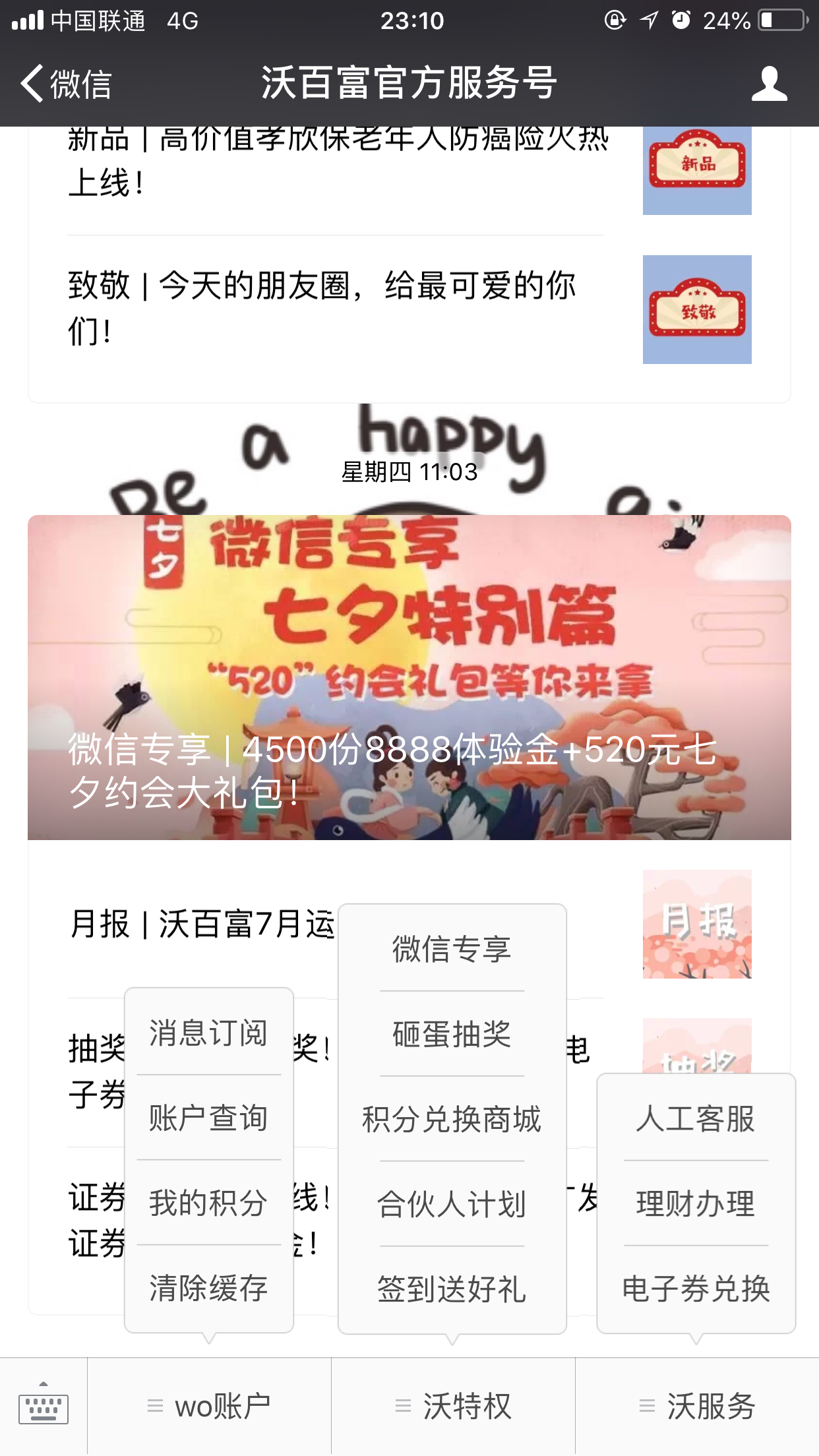Open the 沃特权 bottom menu
The image size is (819, 1456).
(x=453, y=1406)
